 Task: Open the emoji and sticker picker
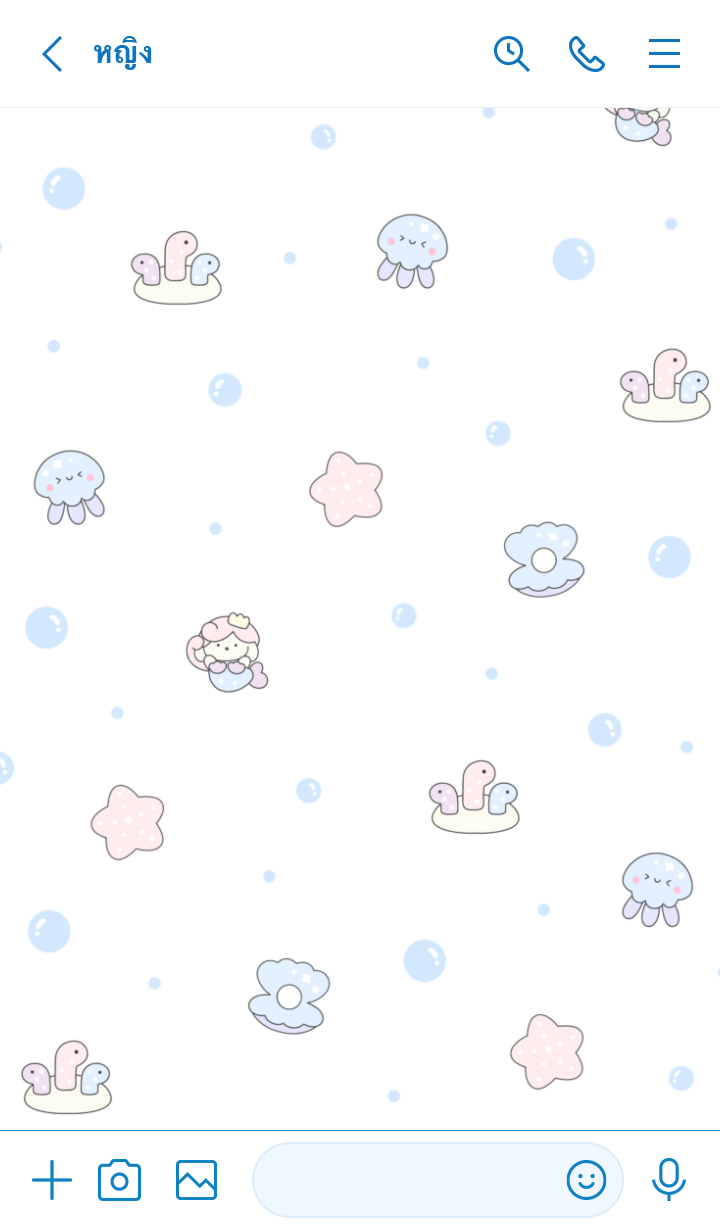tap(586, 1180)
